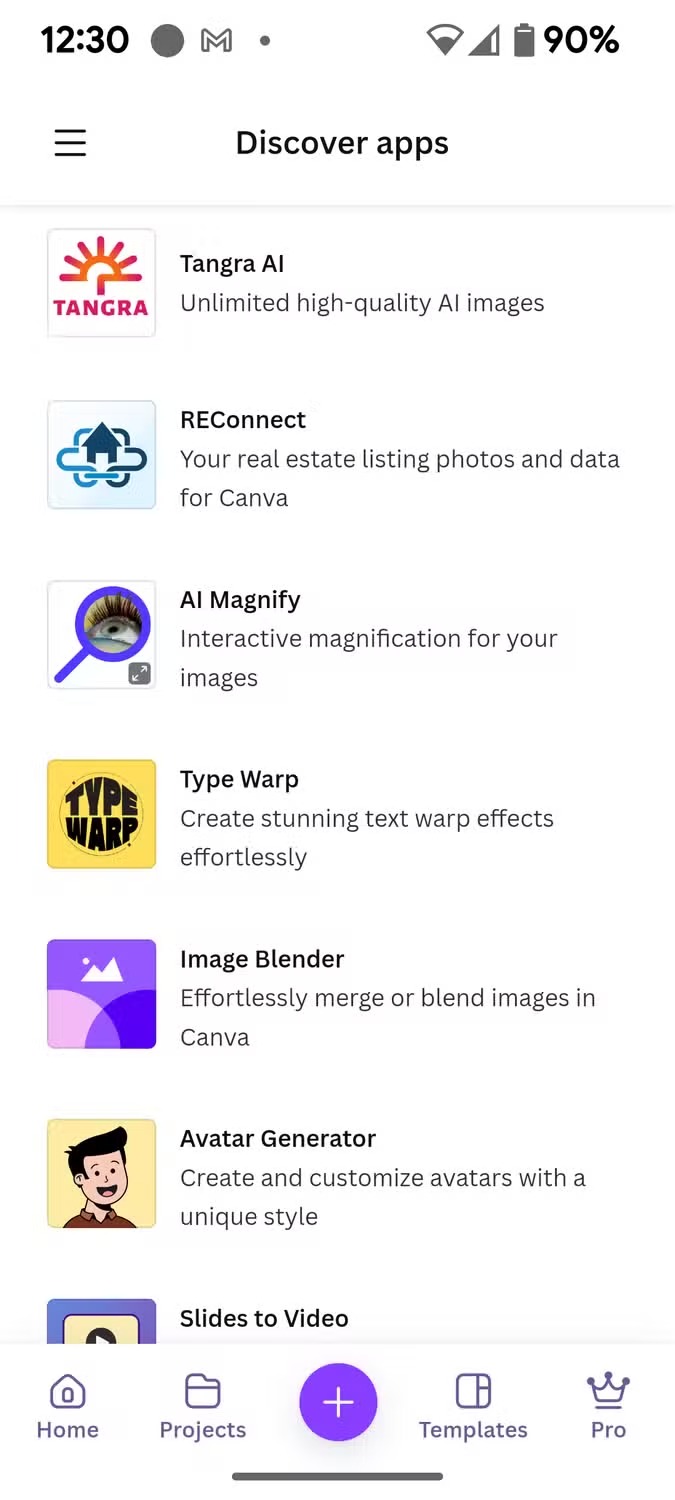Open the hamburger menu
Viewport: 675px width, 1500px height.
(70, 143)
